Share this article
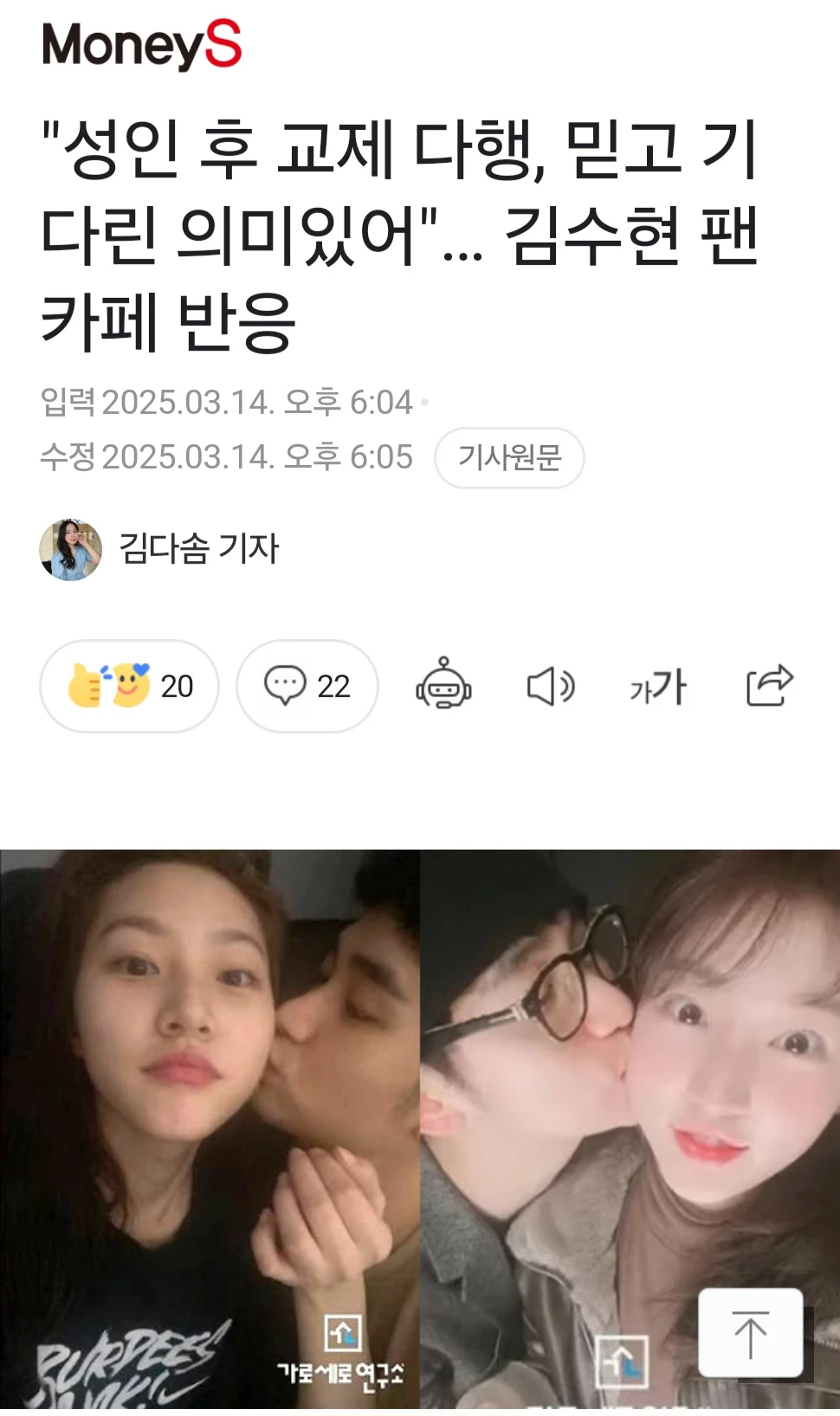This screenshot has width=840, height=1416. [769, 685]
